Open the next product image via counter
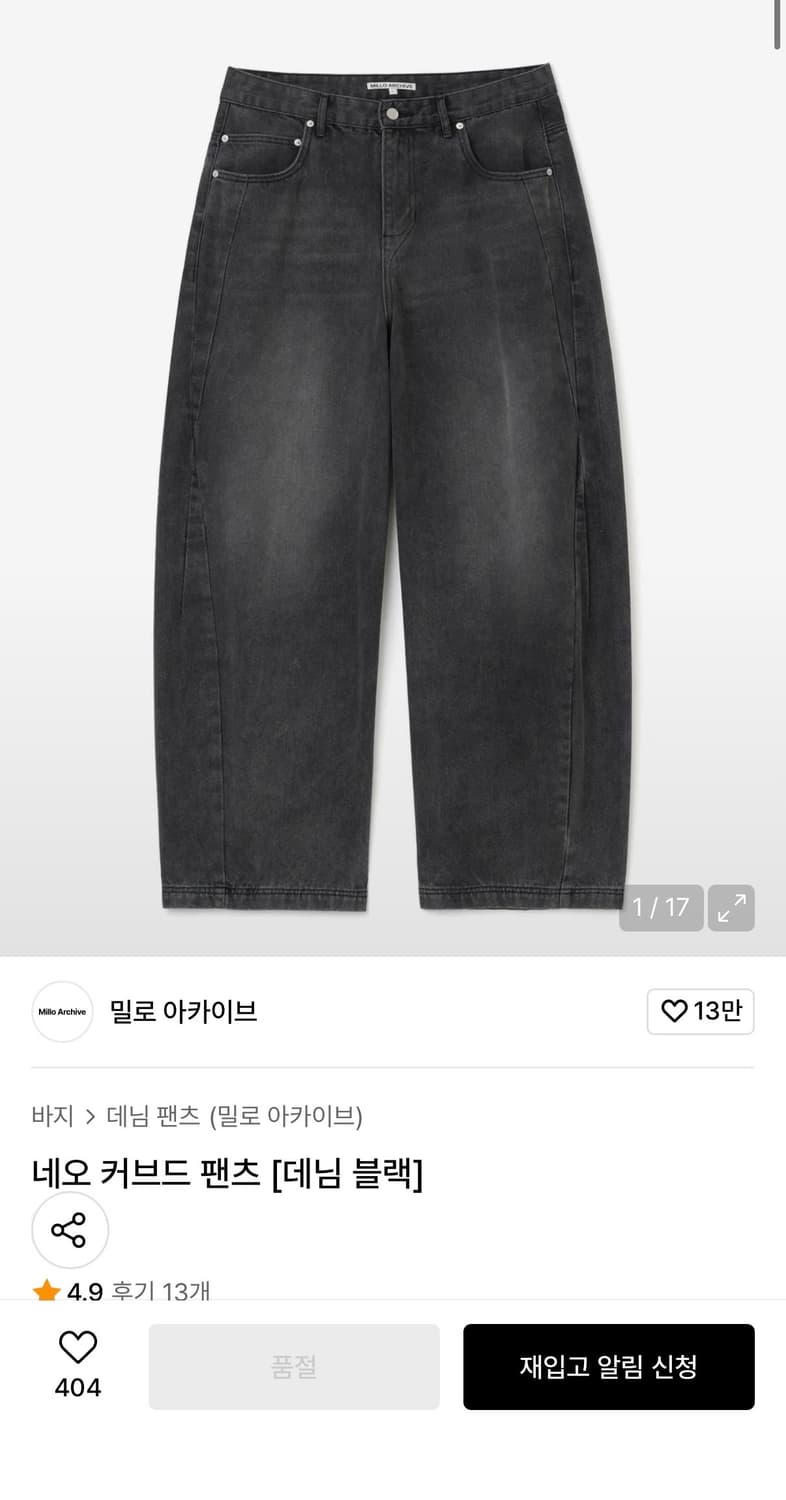Image resolution: width=786 pixels, height=1500 pixels. point(660,908)
